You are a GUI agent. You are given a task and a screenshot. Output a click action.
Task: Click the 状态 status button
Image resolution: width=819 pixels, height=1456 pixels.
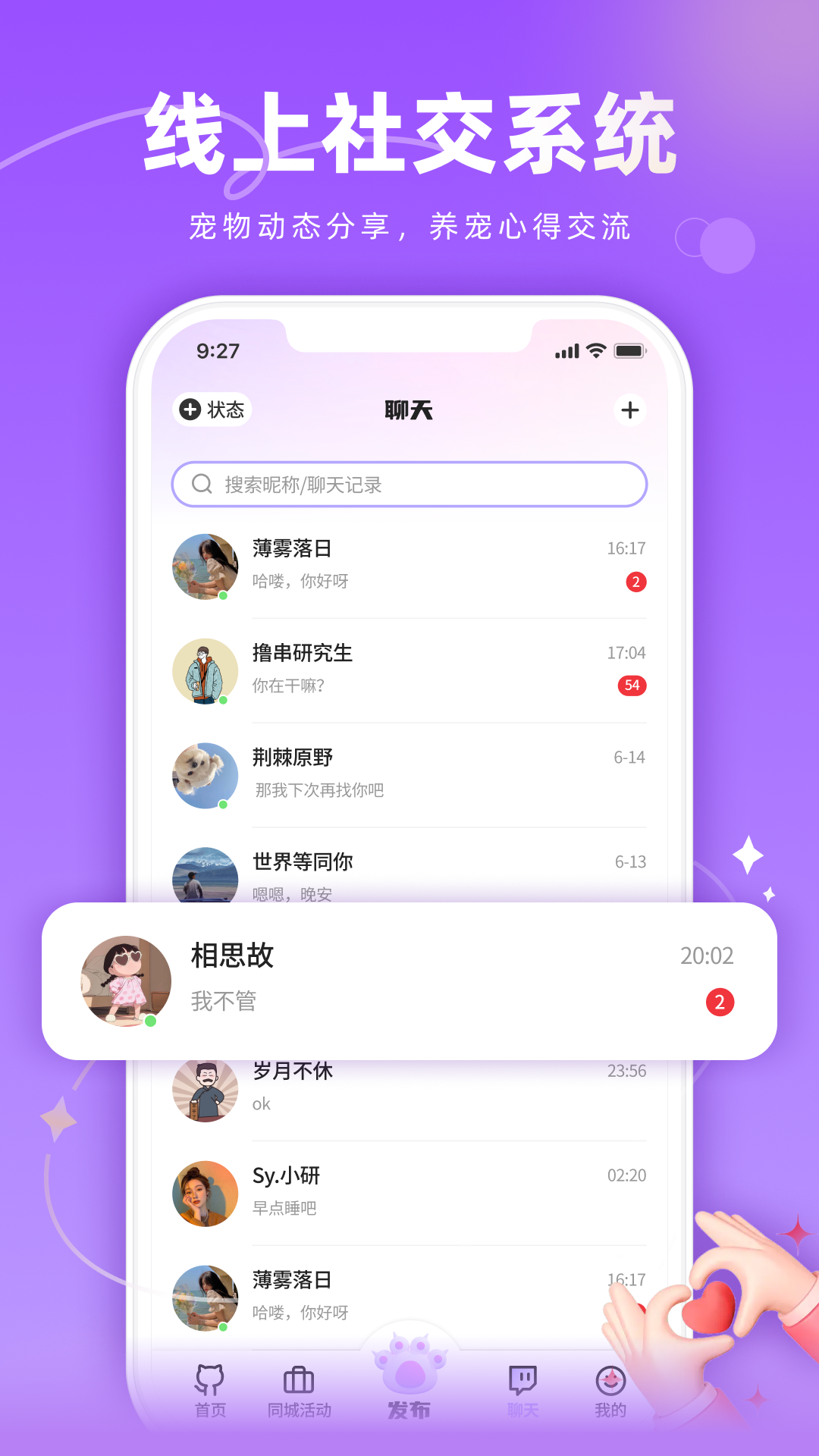pyautogui.click(x=212, y=409)
